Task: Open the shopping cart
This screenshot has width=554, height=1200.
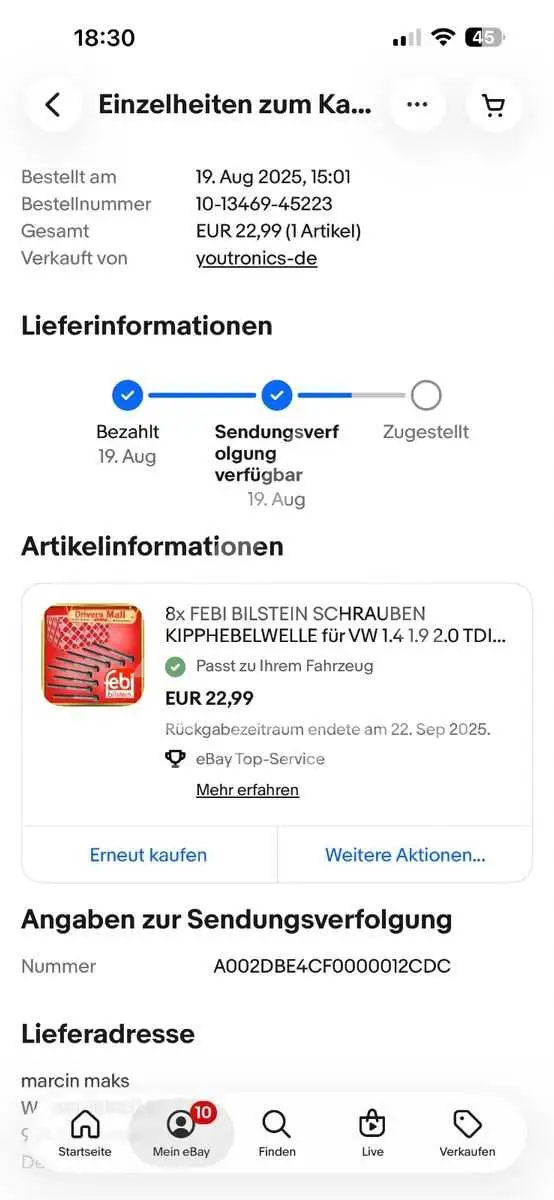Action: point(493,105)
